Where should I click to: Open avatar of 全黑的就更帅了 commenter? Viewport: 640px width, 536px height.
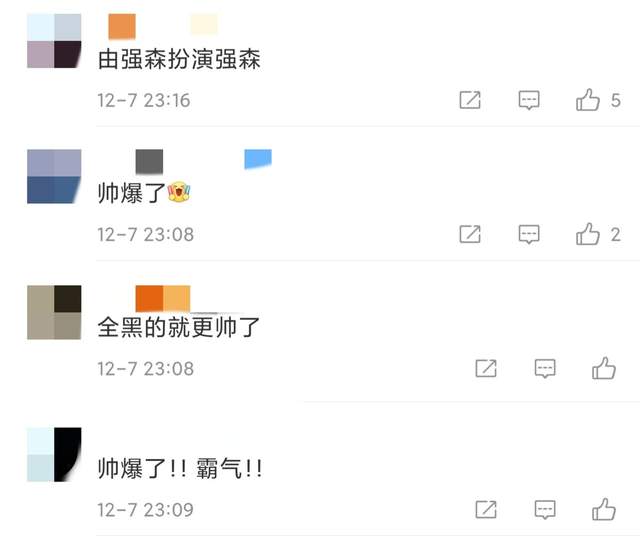tap(54, 312)
